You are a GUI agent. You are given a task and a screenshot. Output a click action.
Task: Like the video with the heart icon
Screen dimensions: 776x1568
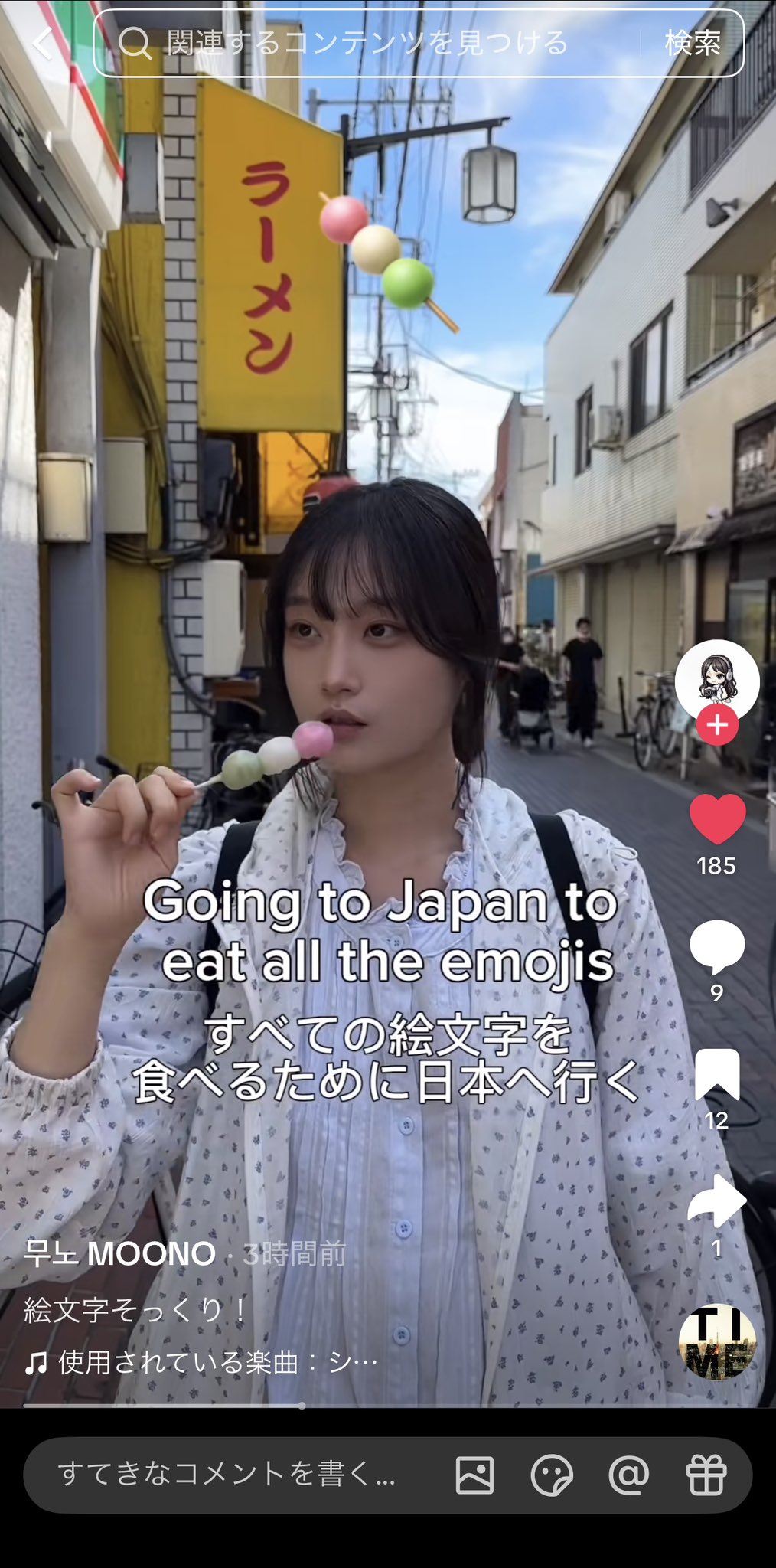click(717, 819)
